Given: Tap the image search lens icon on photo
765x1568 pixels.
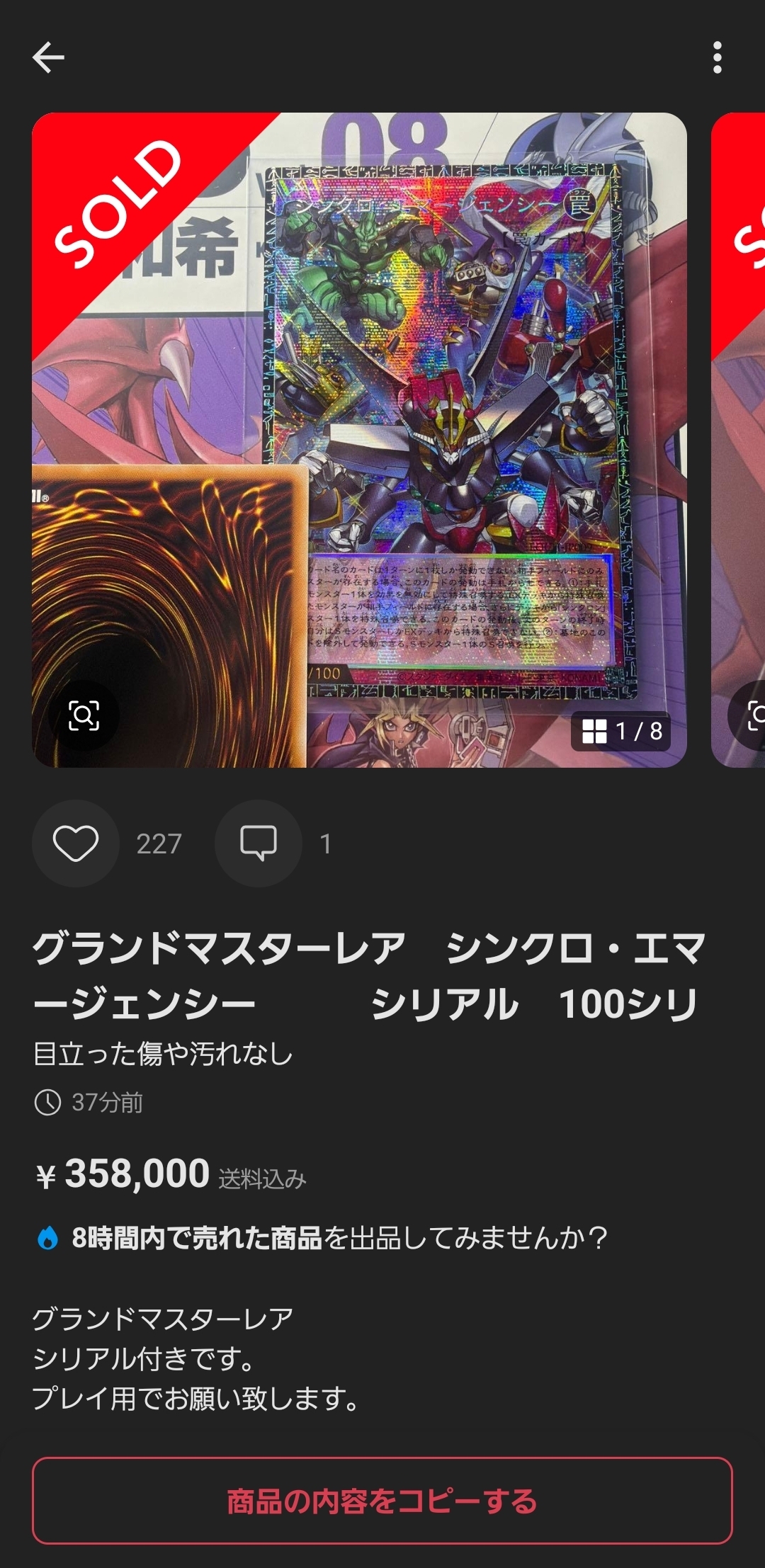Looking at the screenshot, I should pyautogui.click(x=84, y=715).
